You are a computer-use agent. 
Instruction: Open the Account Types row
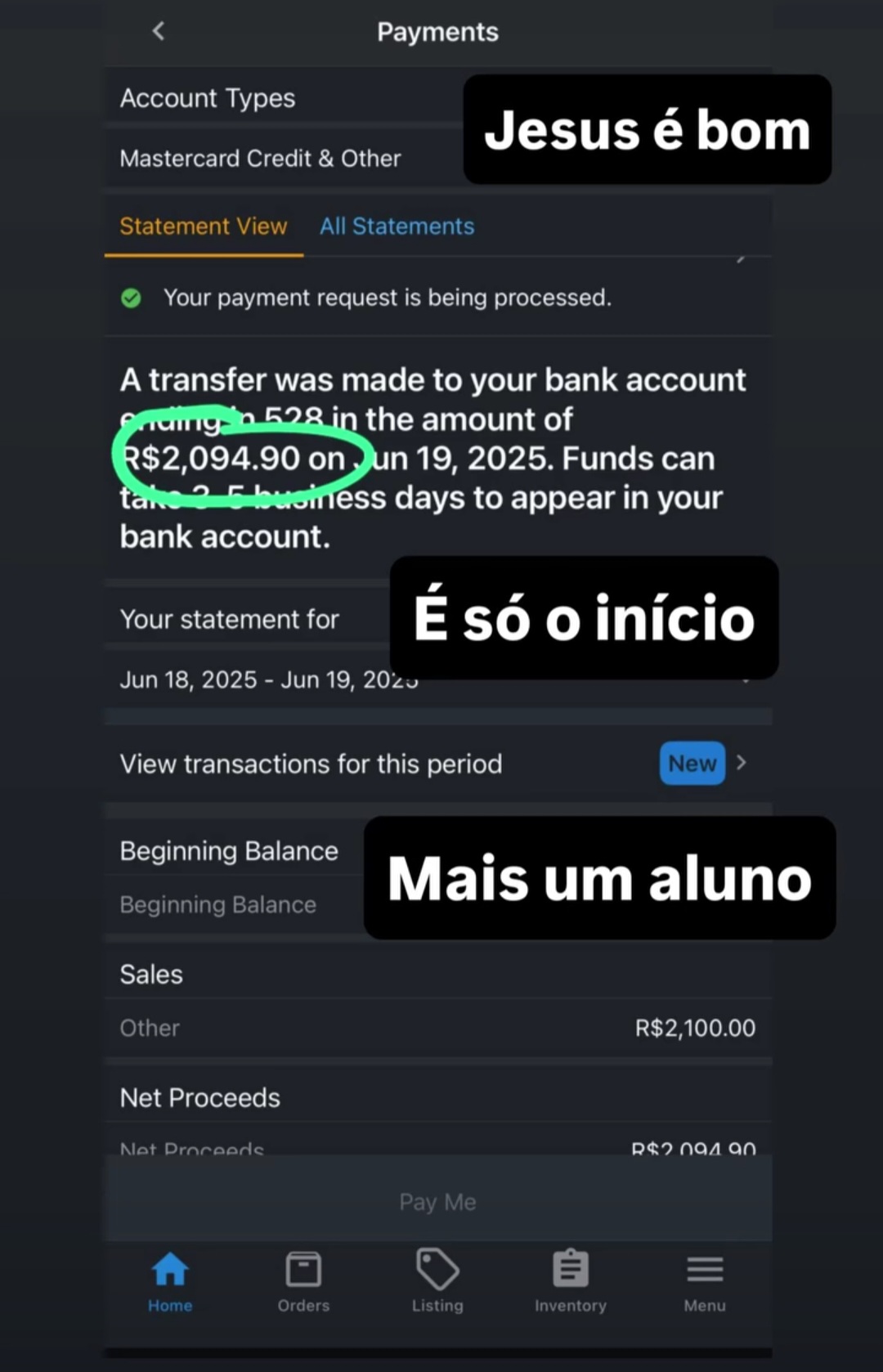208,97
